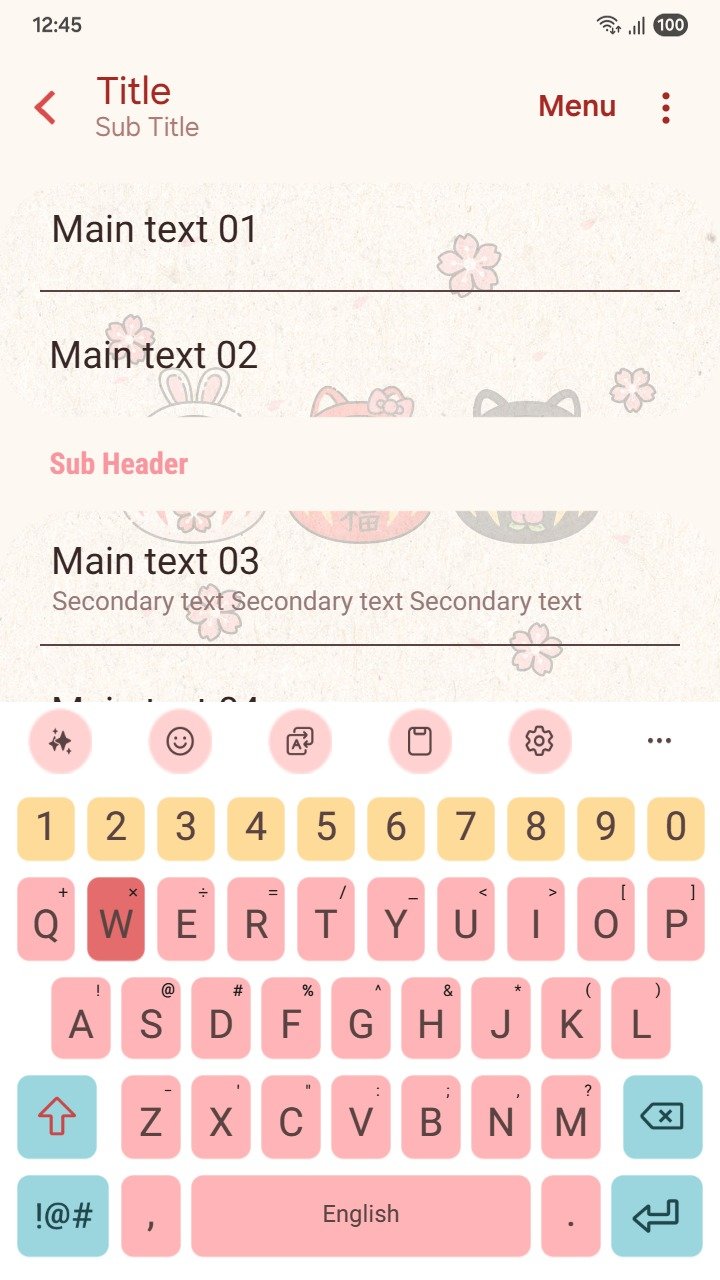Open the emoji picker on the keyboard
720x1280 pixels.
coord(180,741)
